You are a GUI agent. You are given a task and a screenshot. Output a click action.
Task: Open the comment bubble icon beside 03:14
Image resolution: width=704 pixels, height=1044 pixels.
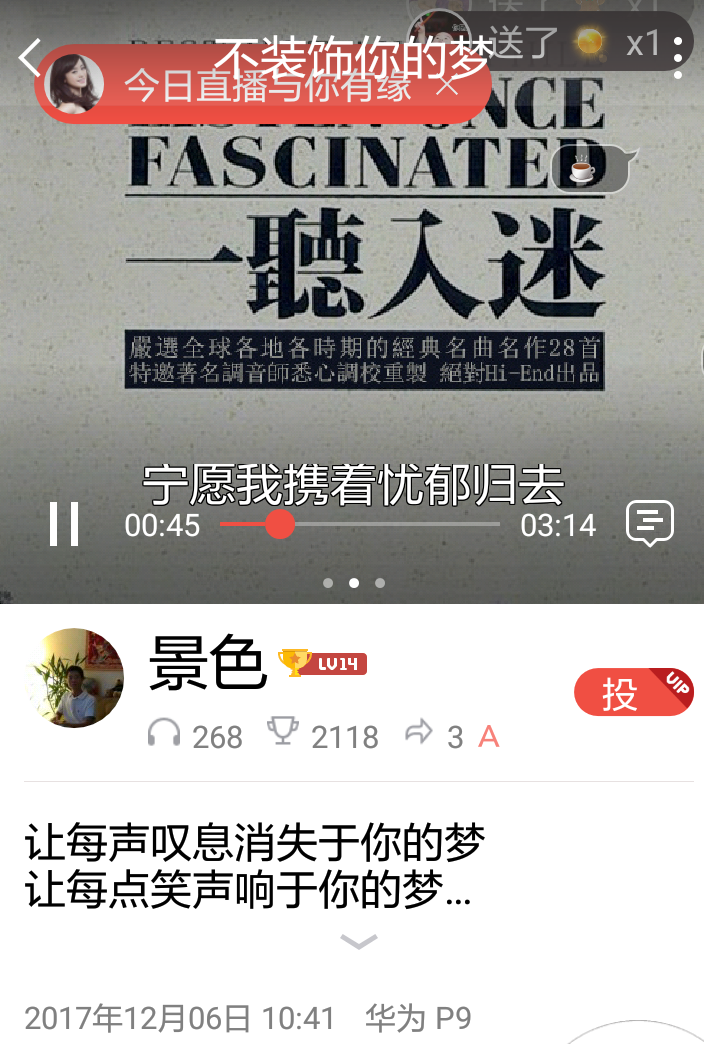coord(650,523)
